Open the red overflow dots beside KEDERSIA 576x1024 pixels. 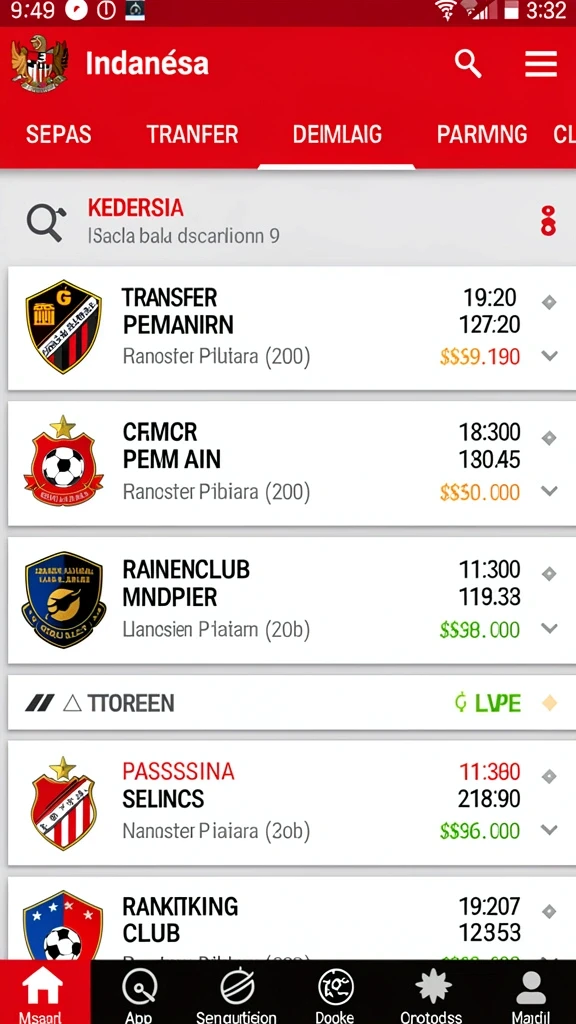(548, 221)
